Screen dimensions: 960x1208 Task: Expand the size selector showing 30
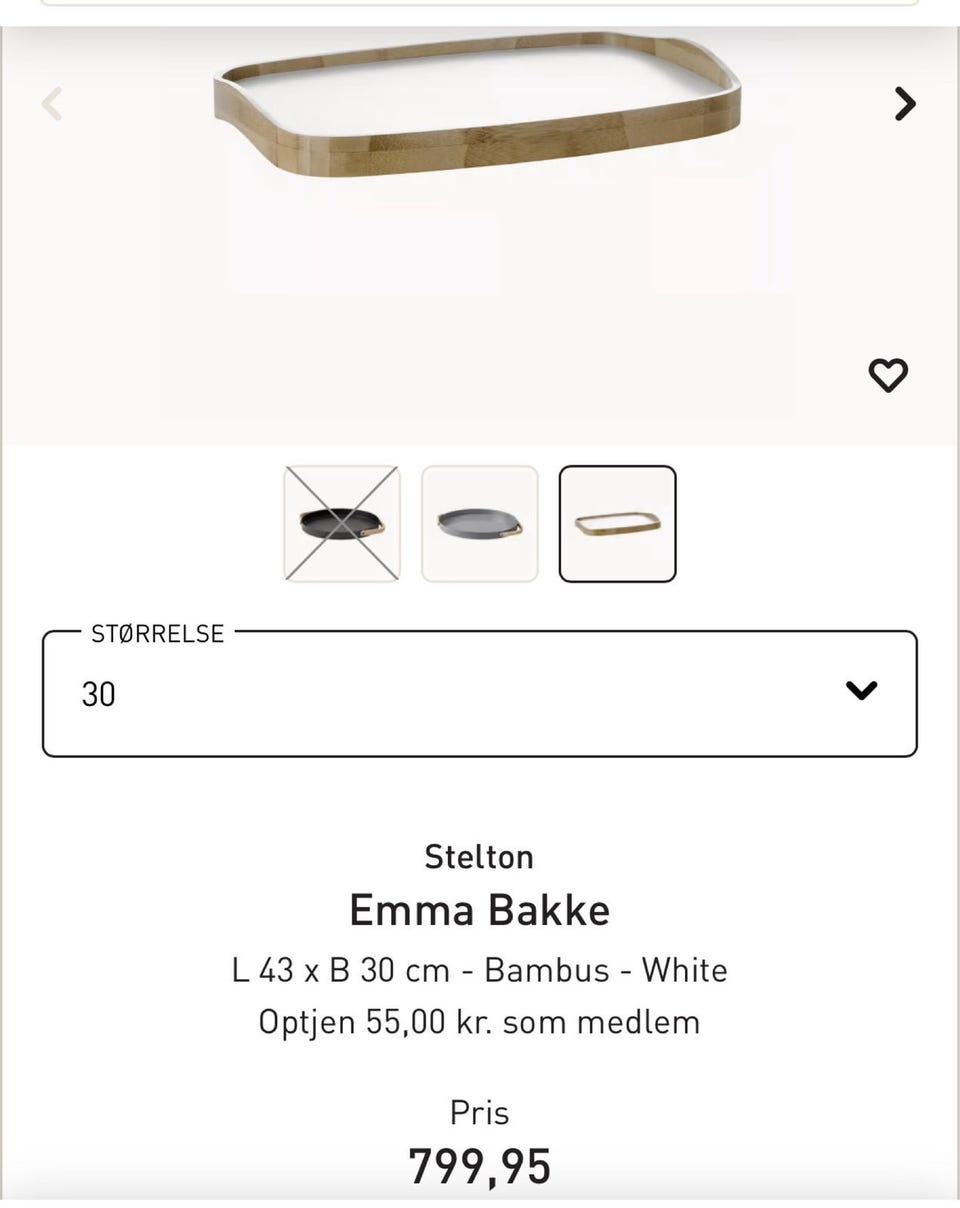coord(480,692)
